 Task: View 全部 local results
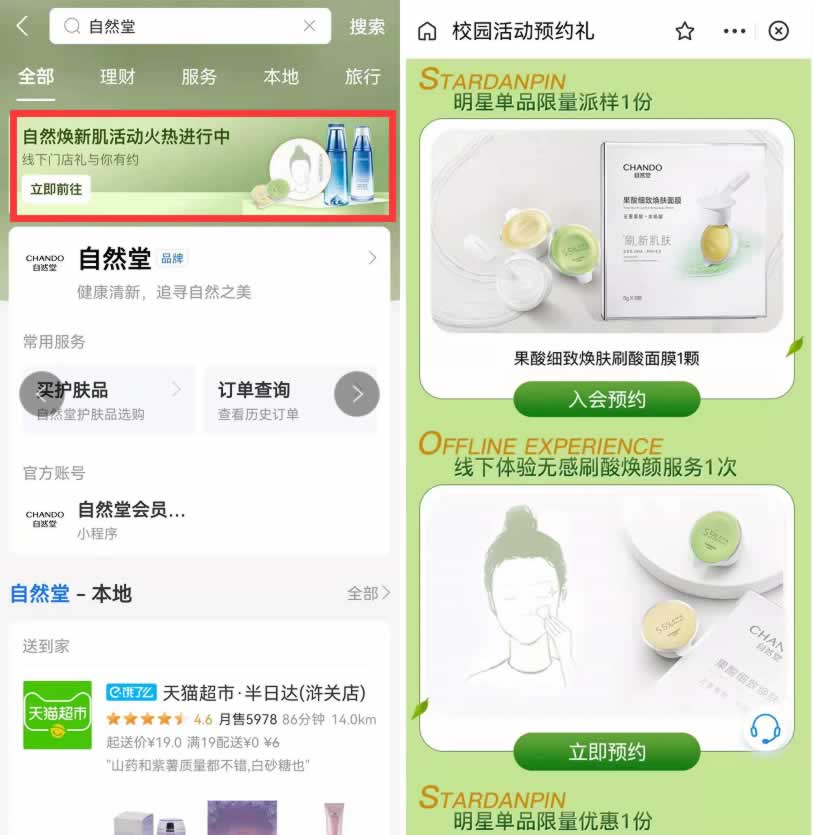point(368,593)
